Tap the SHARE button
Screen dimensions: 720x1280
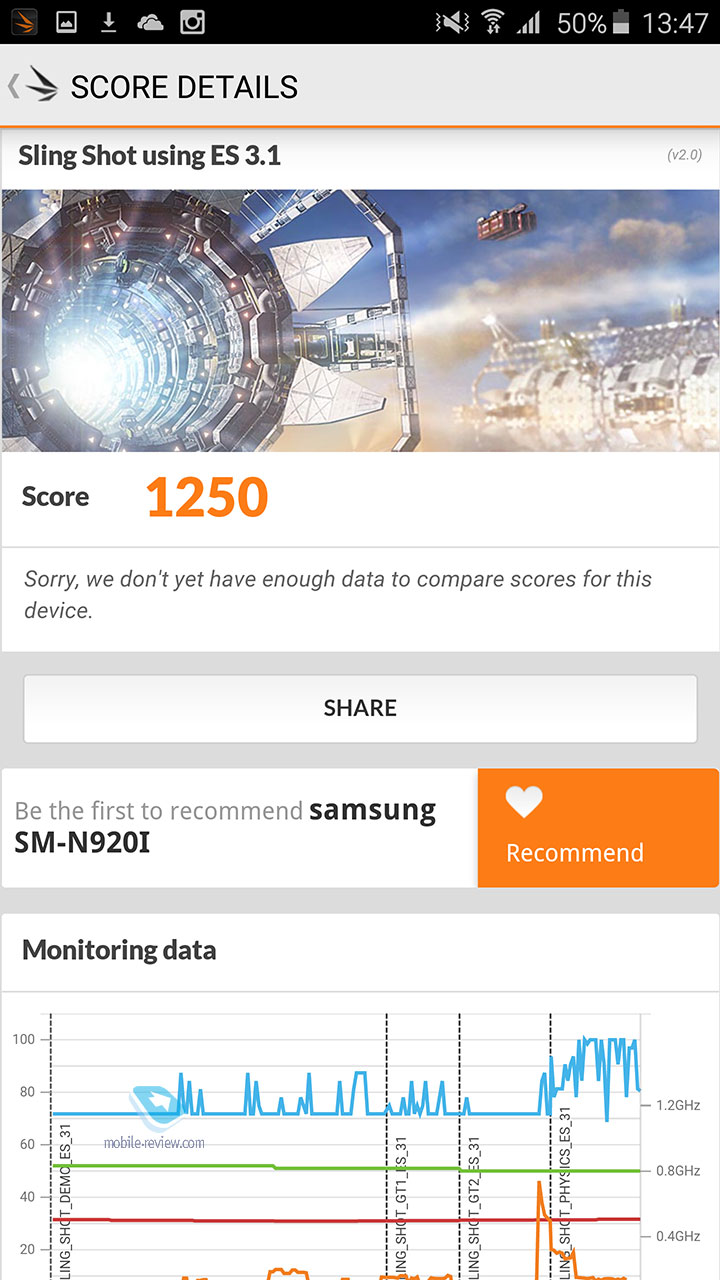click(x=360, y=708)
